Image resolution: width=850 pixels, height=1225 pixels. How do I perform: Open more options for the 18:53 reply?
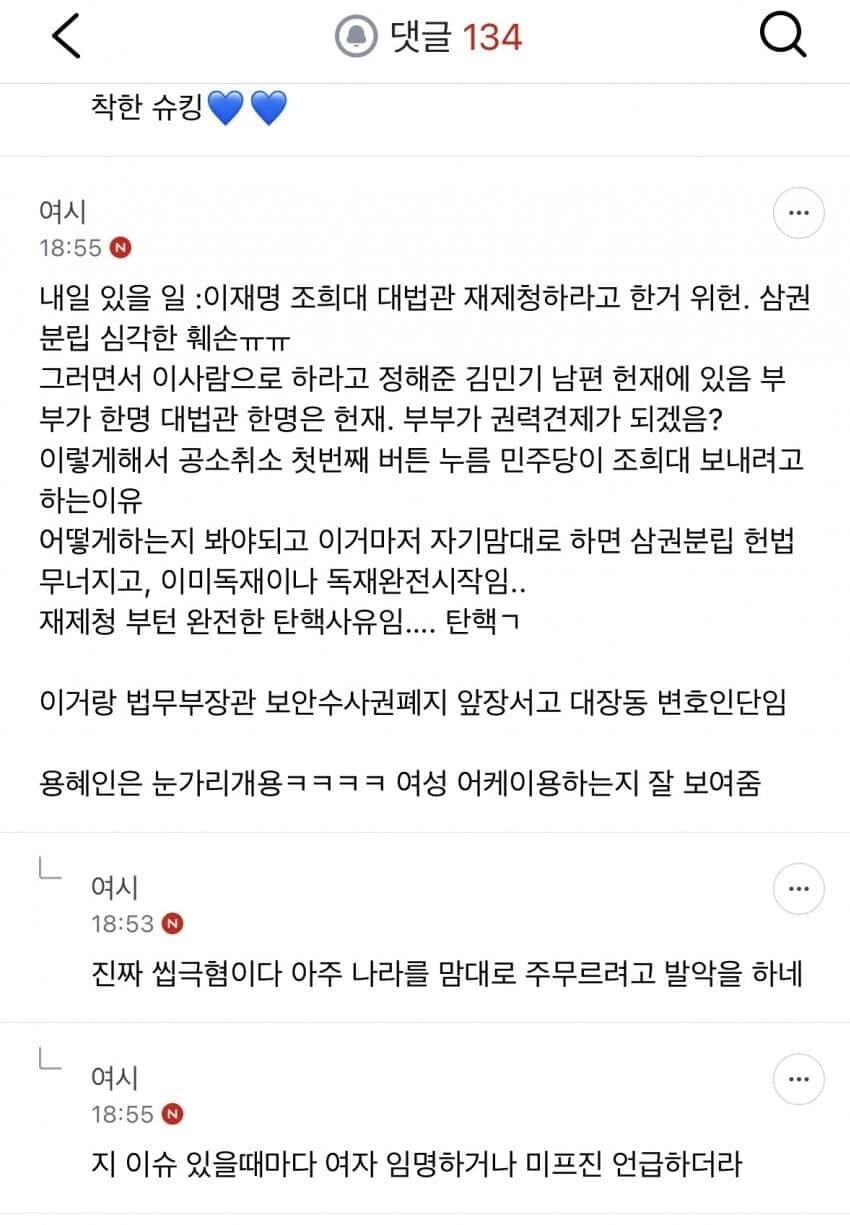click(x=799, y=888)
